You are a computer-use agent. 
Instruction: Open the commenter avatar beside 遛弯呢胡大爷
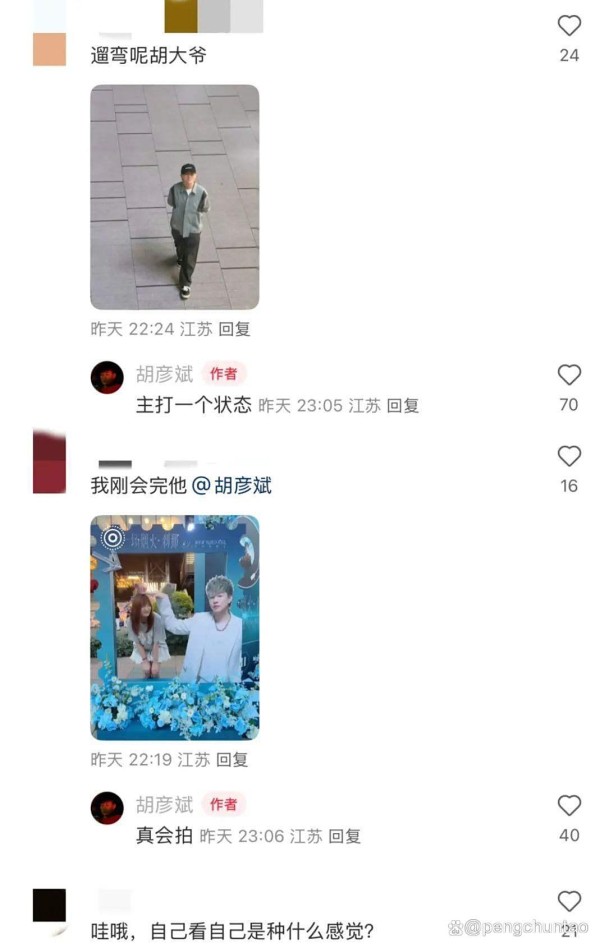pos(49,49)
